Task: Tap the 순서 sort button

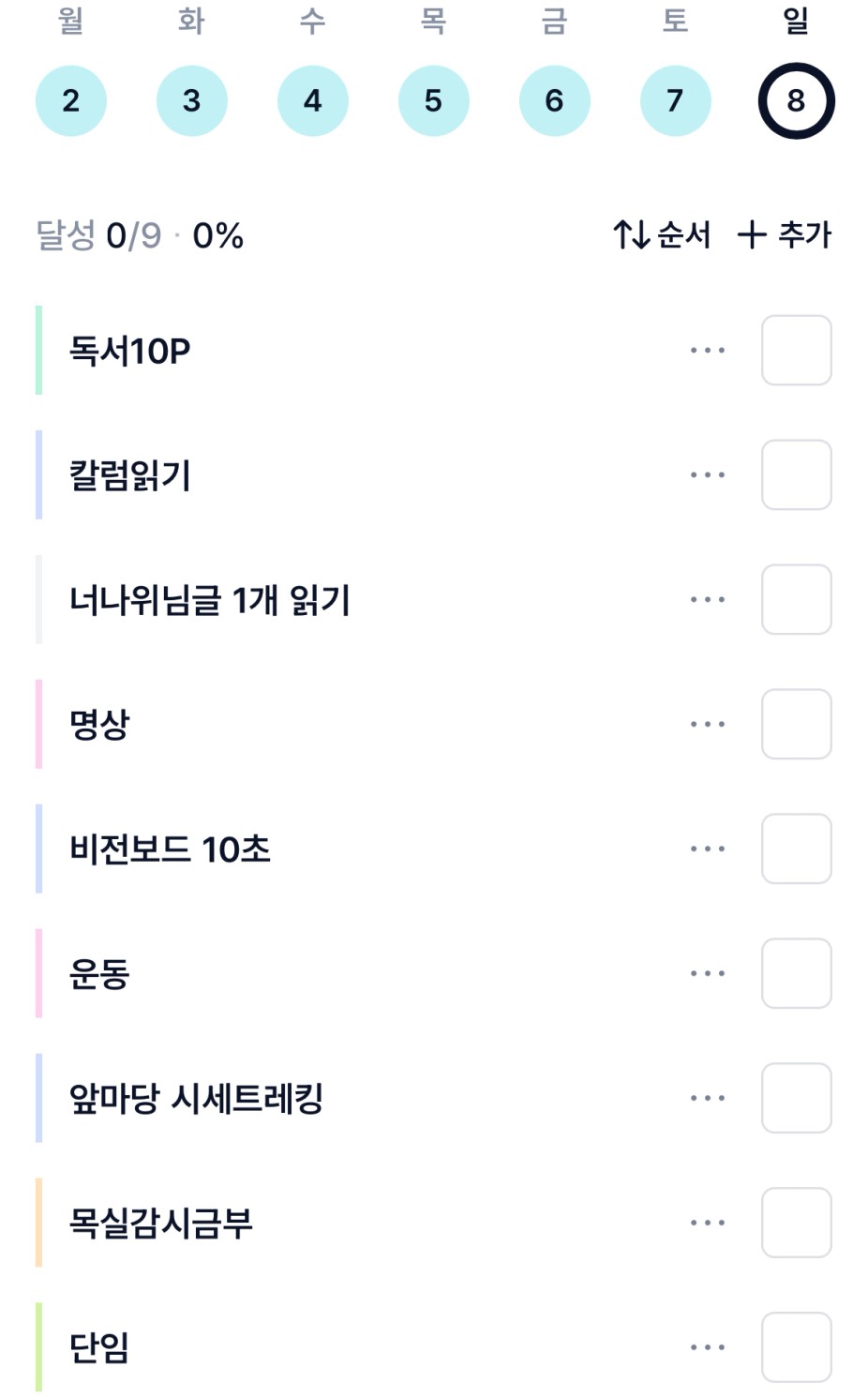Action: click(x=663, y=234)
